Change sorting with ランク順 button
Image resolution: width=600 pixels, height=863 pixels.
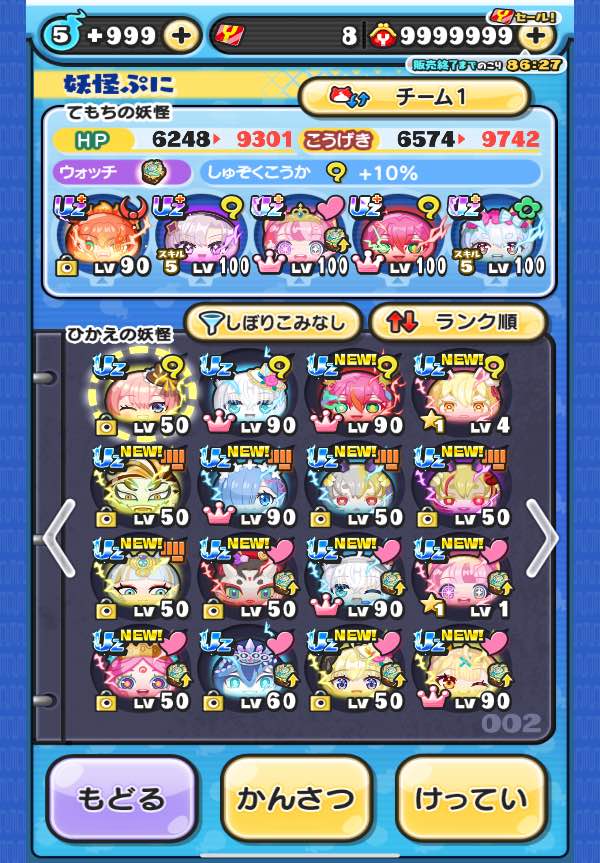pos(458,322)
